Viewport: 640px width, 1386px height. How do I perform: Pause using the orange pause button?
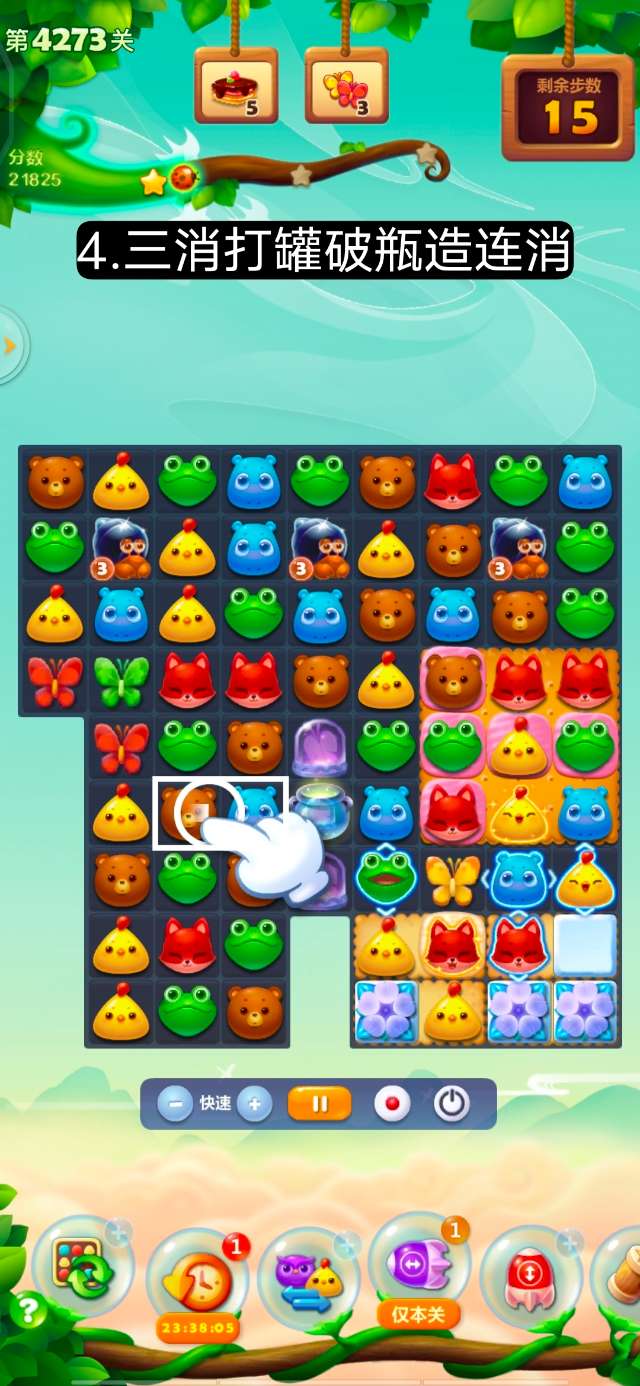(x=320, y=1104)
